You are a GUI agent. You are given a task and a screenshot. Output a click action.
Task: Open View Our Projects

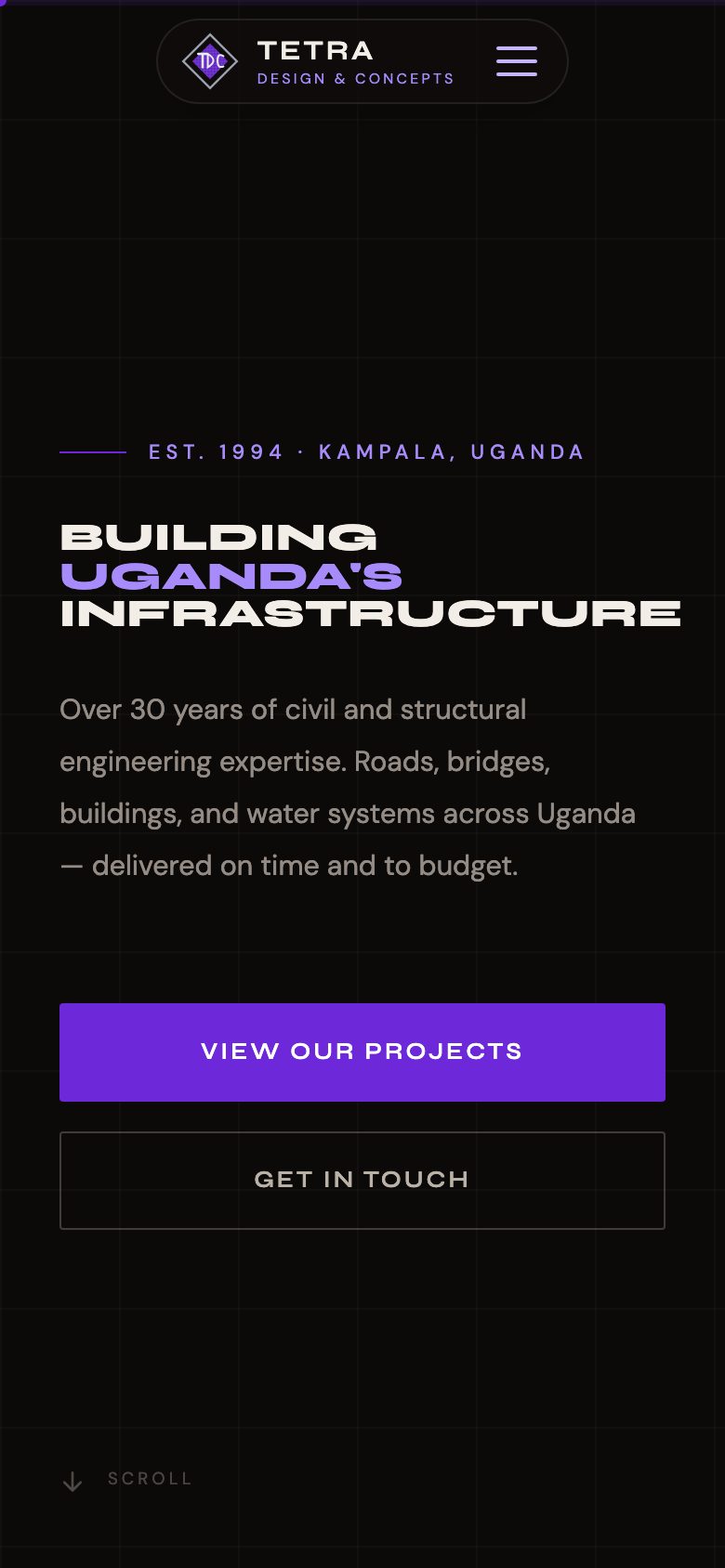[362, 1052]
